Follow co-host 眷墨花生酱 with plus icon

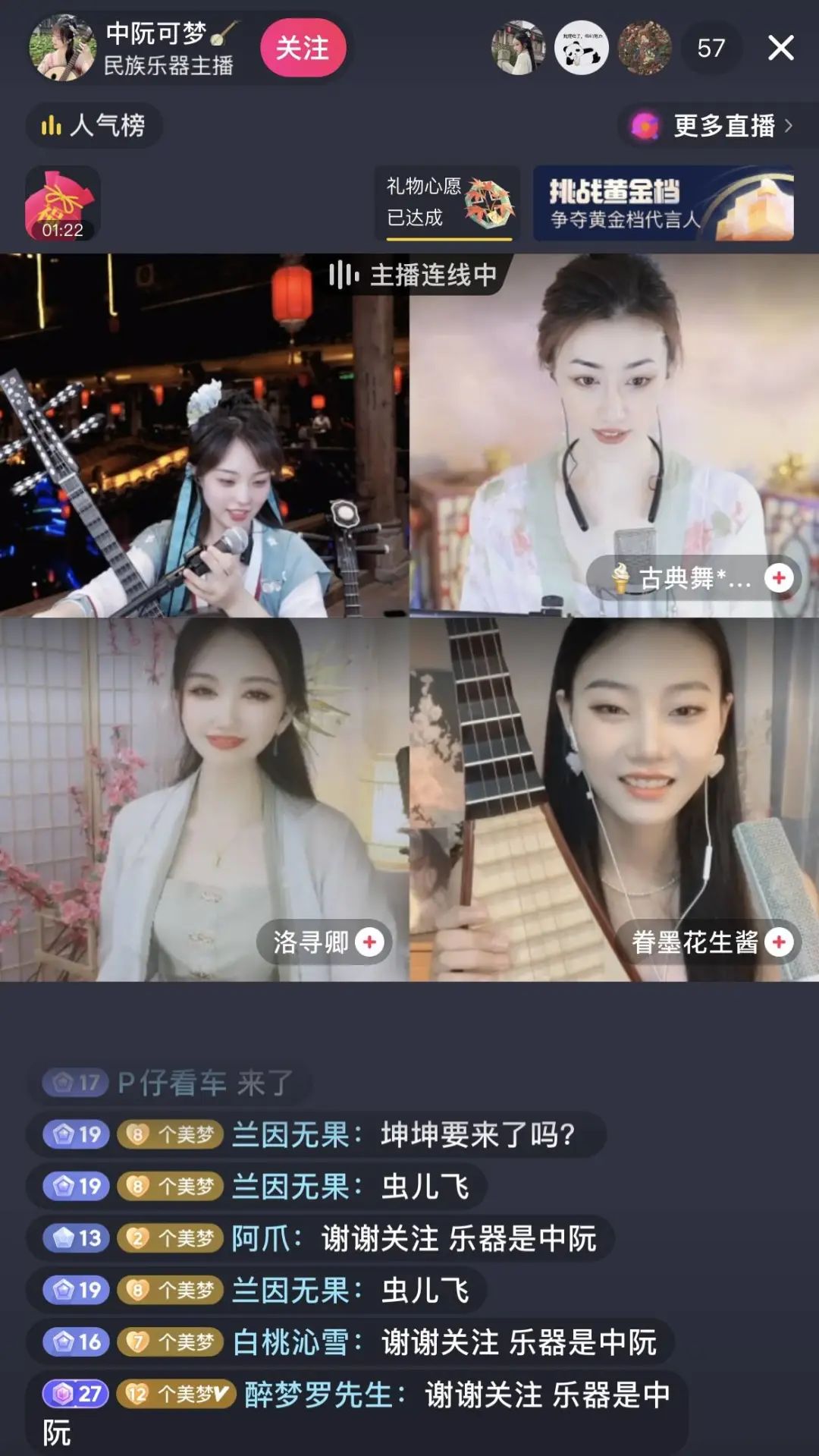click(x=779, y=942)
